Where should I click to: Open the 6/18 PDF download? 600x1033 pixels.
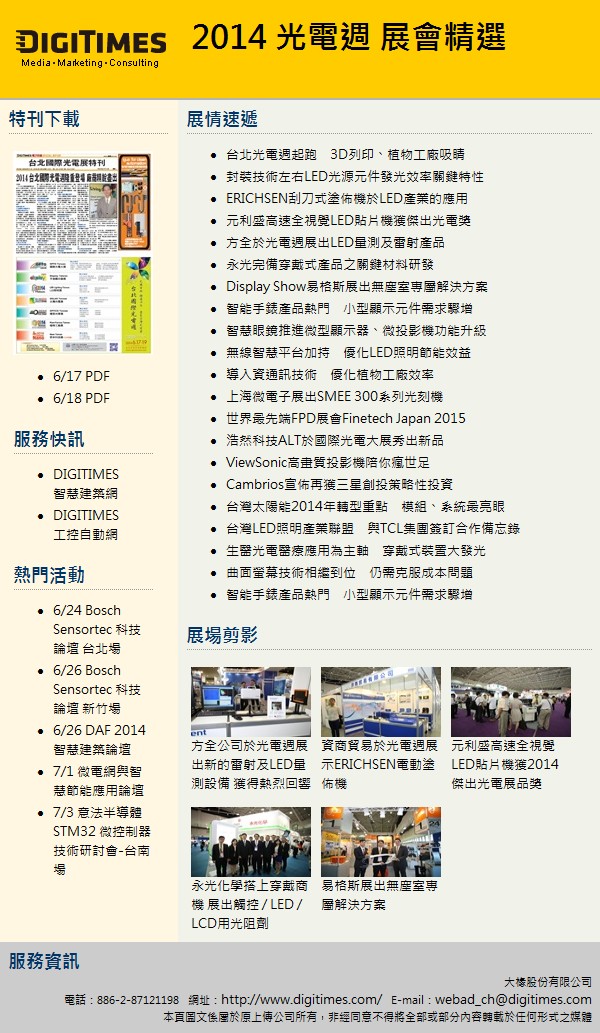81,398
